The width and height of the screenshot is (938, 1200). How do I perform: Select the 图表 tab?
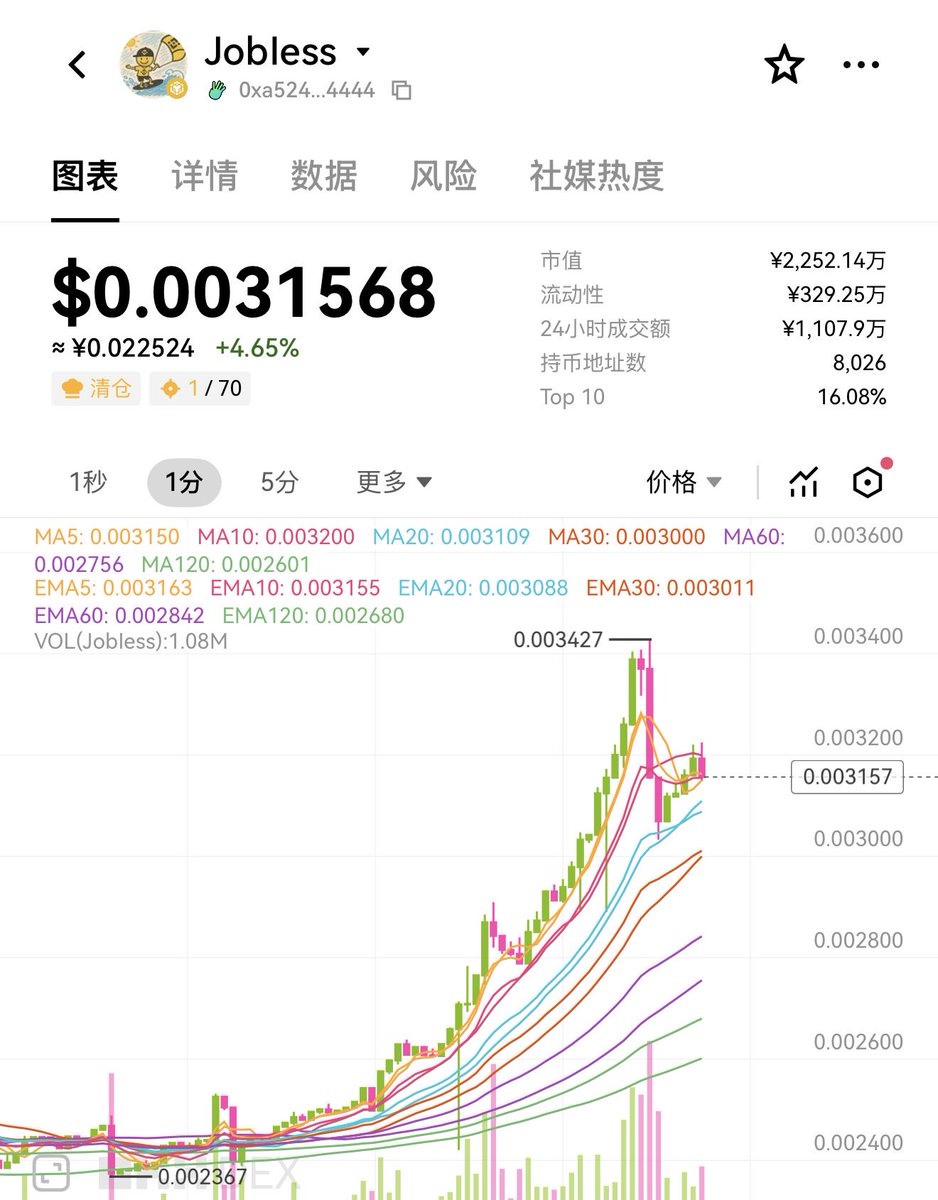[85, 176]
